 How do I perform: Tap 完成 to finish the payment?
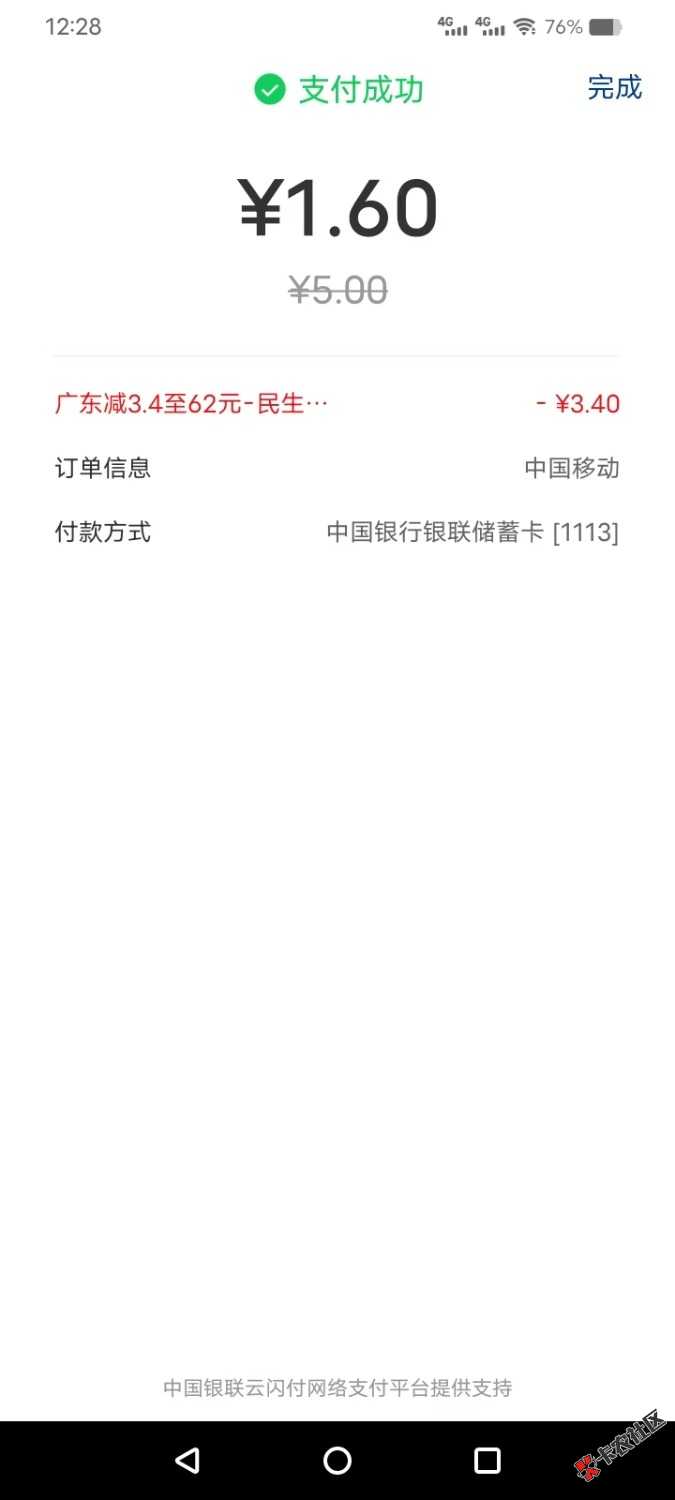(x=614, y=88)
